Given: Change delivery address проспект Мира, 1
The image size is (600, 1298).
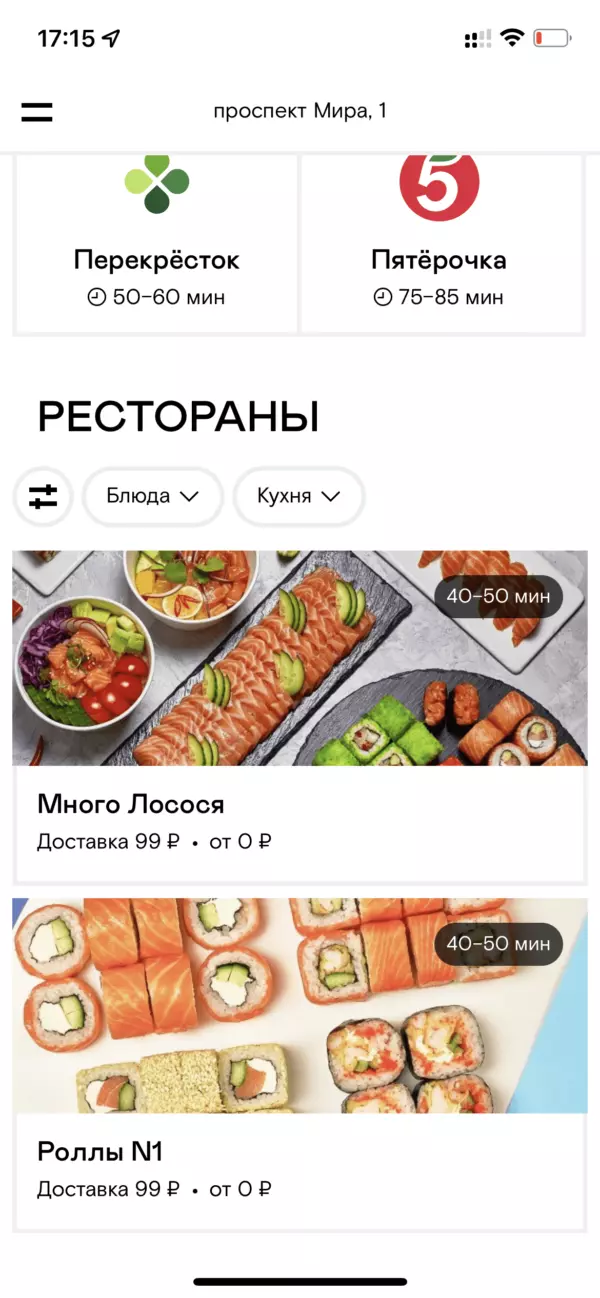Looking at the screenshot, I should [x=300, y=111].
